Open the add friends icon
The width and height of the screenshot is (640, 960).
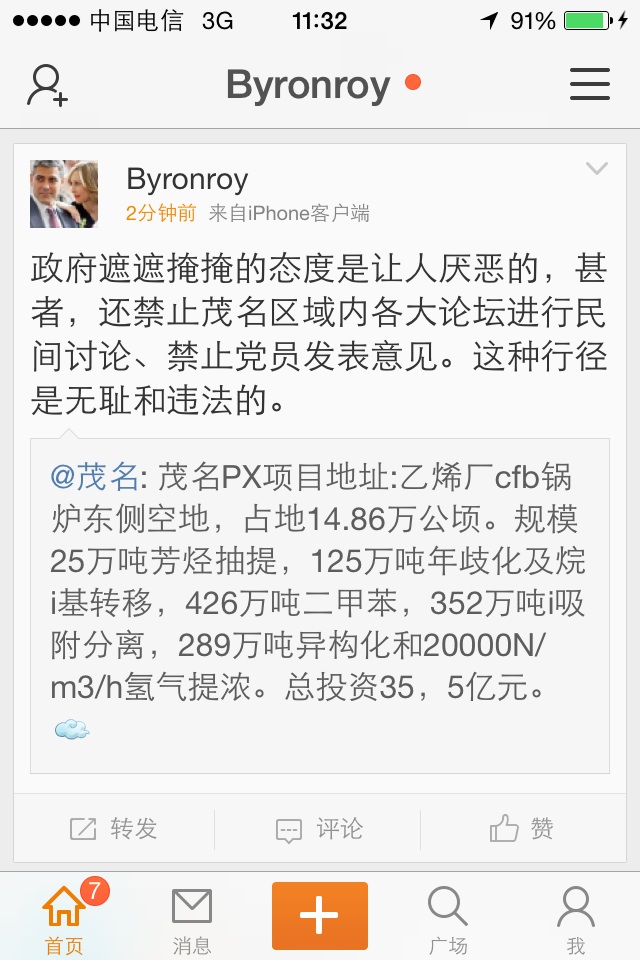point(47,85)
